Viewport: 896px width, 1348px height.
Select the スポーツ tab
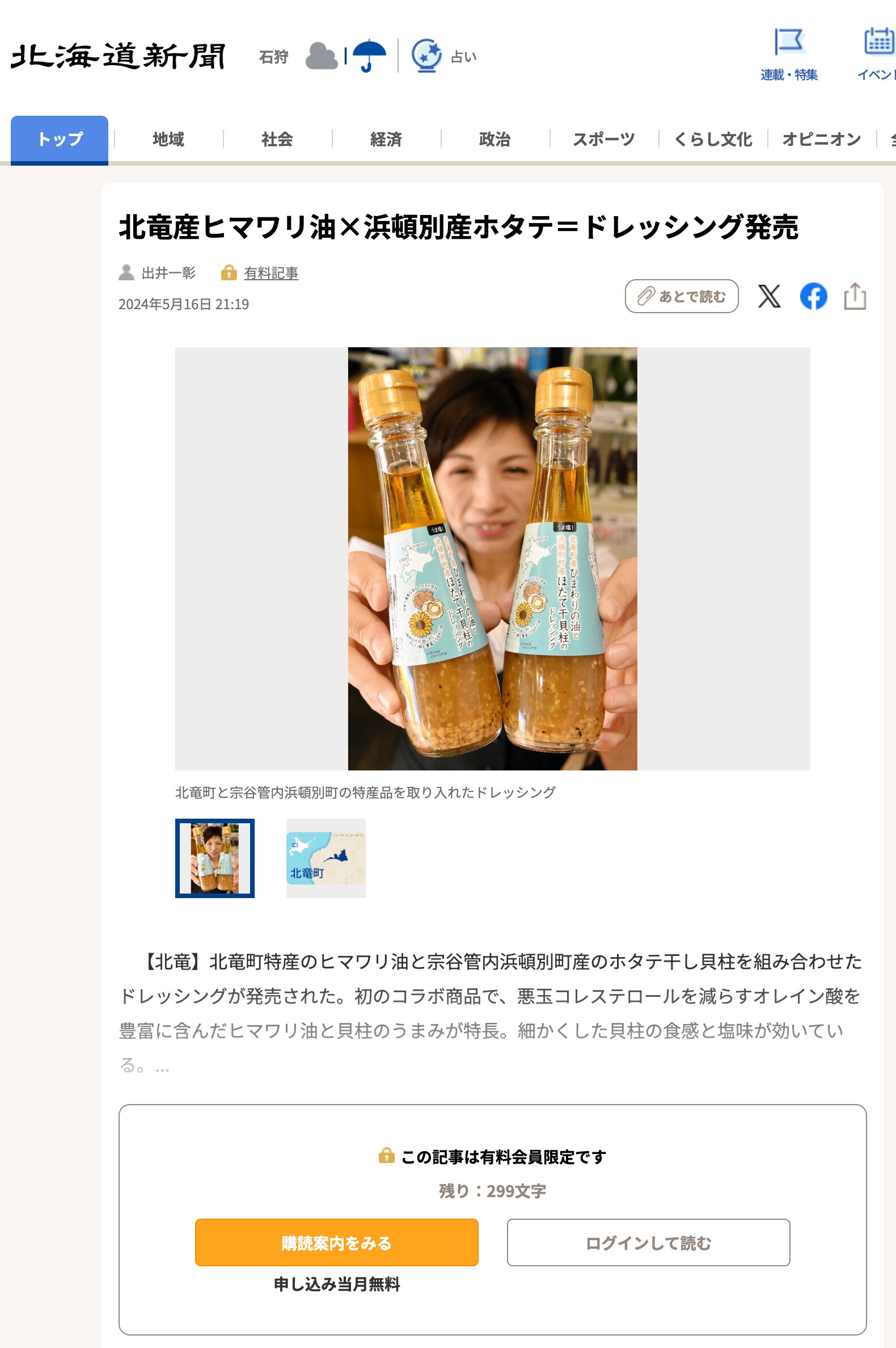604,139
